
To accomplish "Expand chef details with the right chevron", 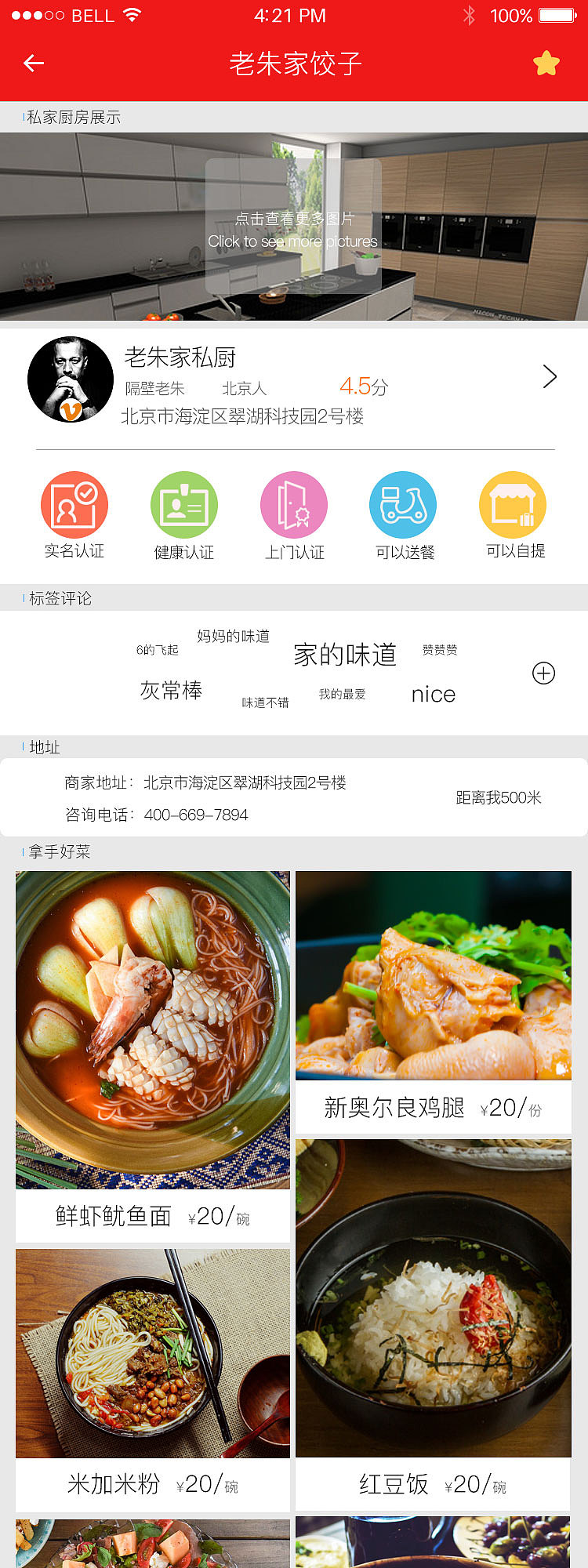I will click(549, 376).
